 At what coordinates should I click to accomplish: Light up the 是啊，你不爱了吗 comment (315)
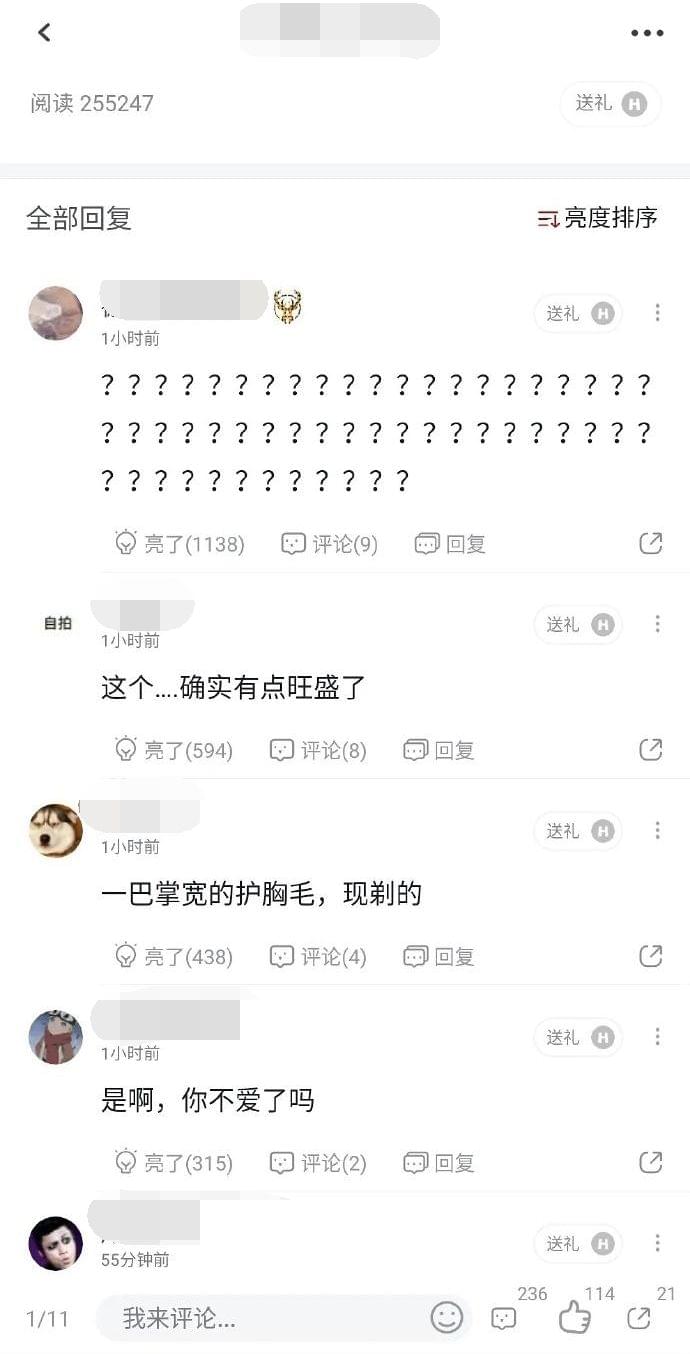click(174, 1163)
